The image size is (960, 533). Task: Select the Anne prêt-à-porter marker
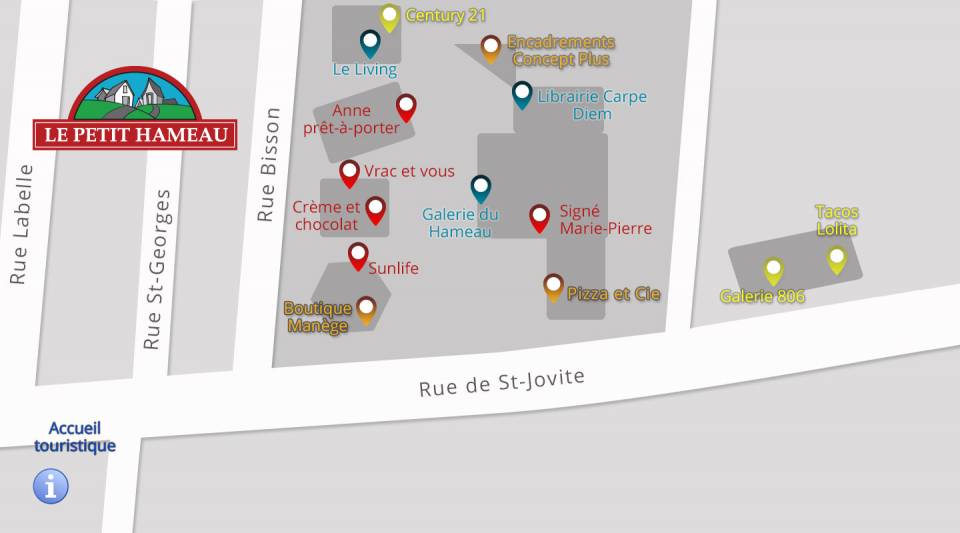tap(406, 106)
